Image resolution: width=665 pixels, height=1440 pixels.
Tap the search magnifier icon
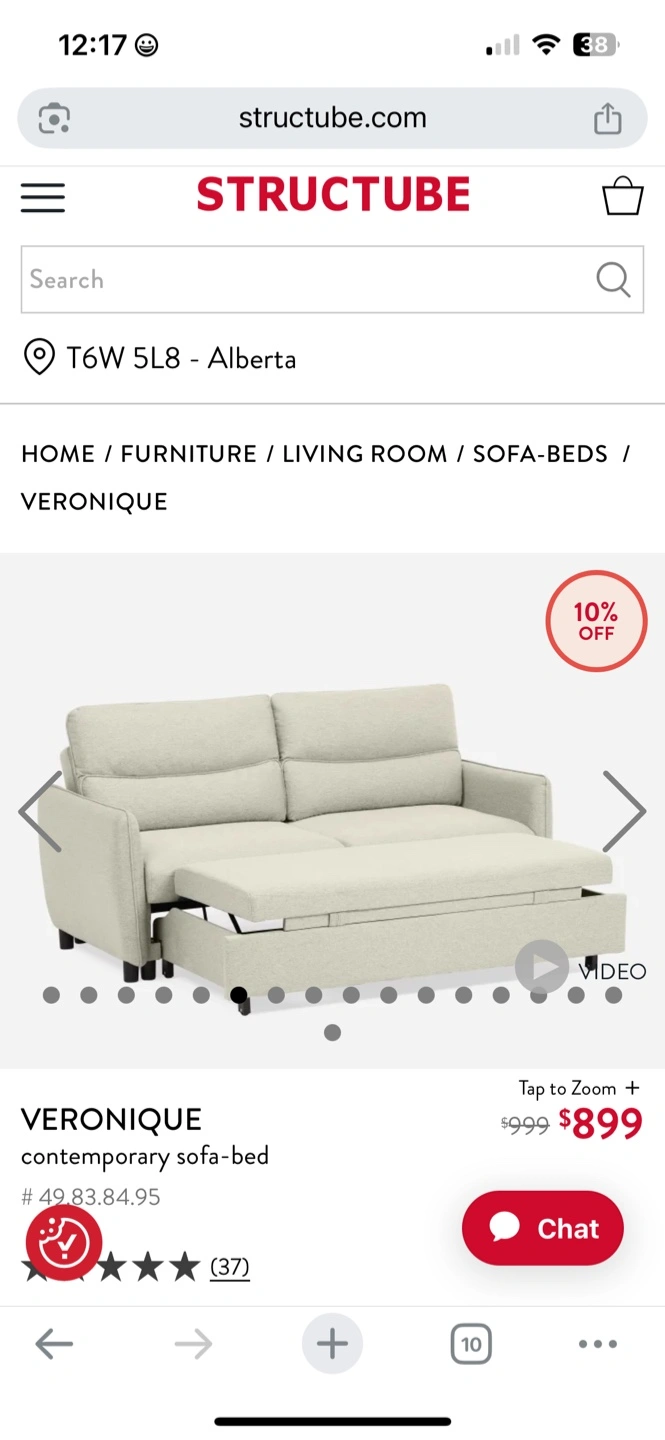(613, 279)
